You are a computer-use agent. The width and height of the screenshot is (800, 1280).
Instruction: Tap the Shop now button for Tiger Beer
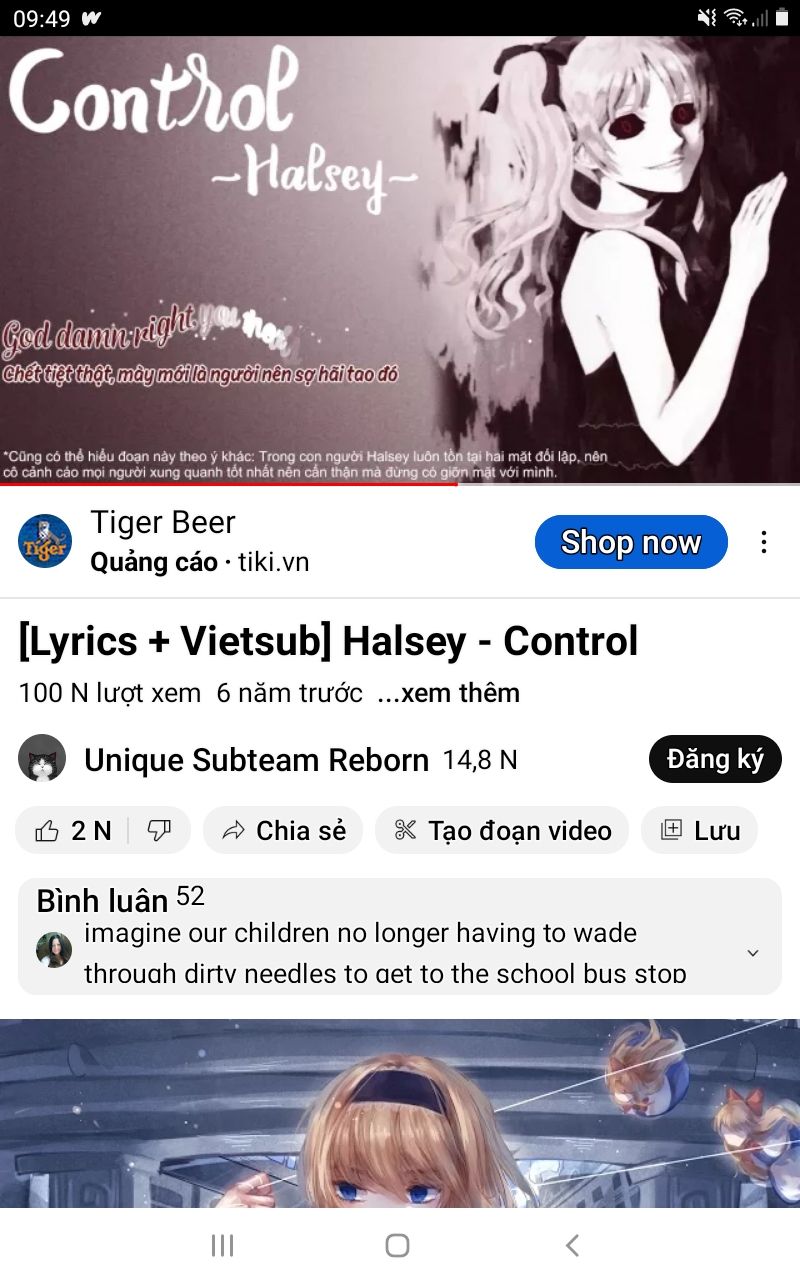[x=631, y=542]
